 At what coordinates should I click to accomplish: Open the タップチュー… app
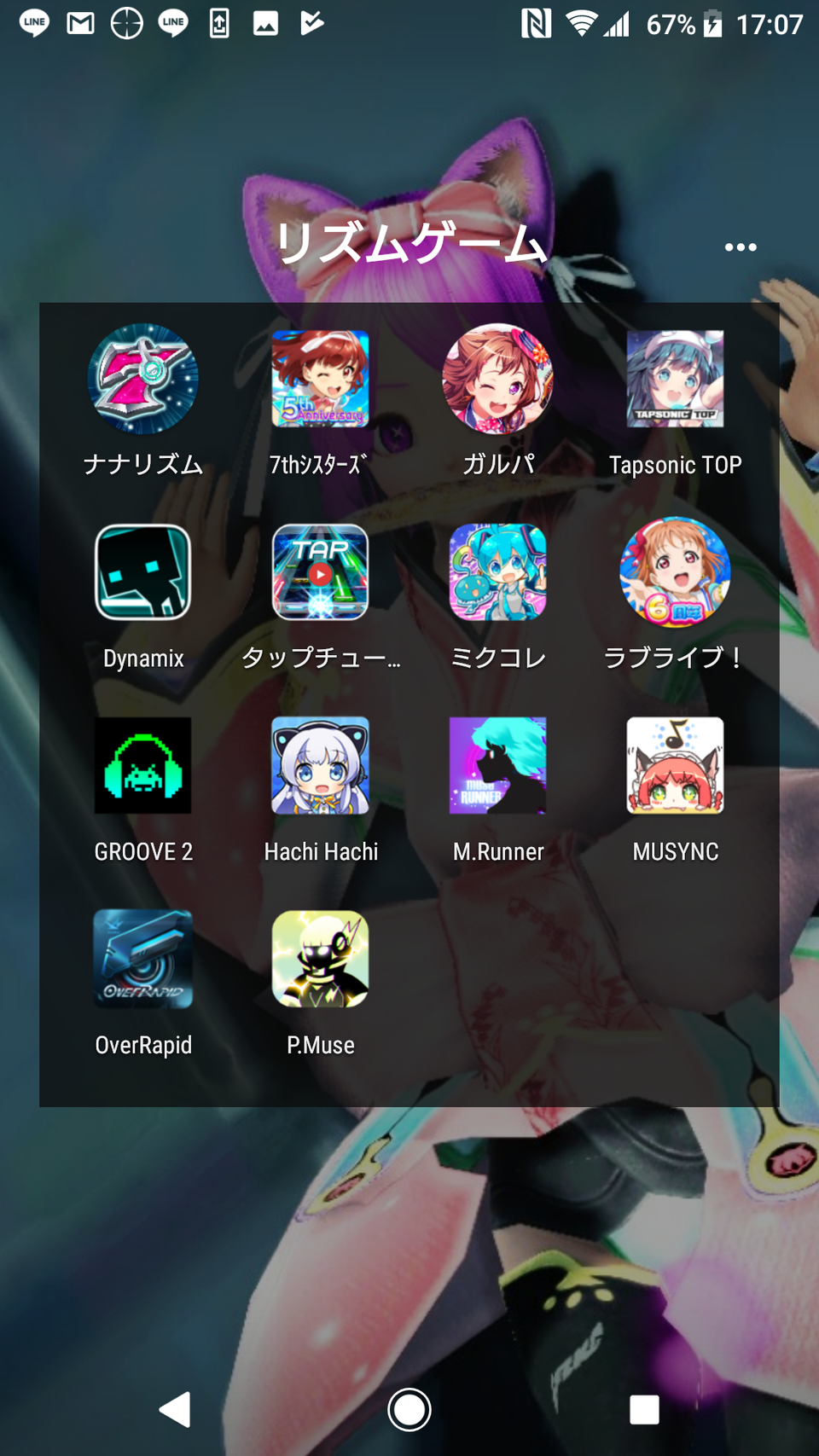point(320,572)
